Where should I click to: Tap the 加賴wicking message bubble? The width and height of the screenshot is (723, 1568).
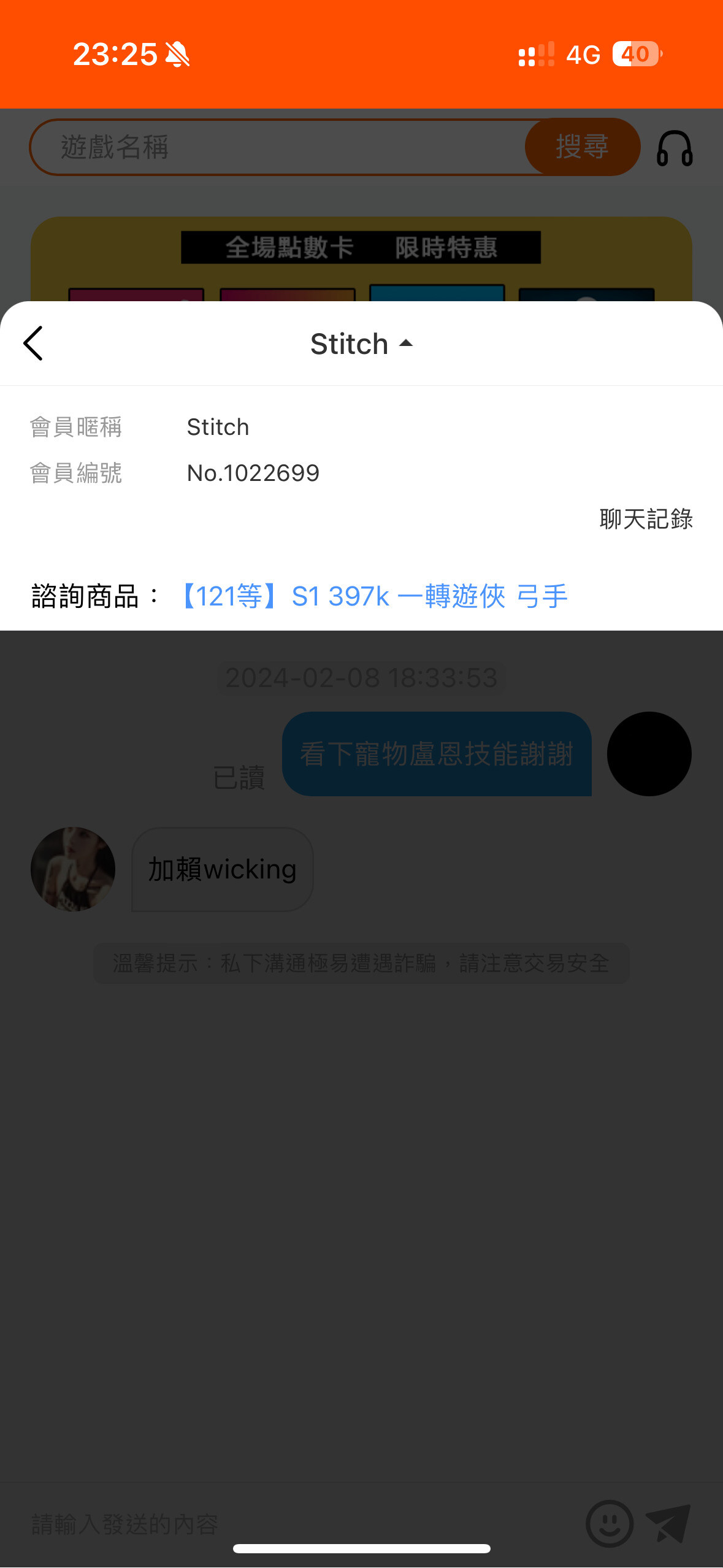(221, 869)
